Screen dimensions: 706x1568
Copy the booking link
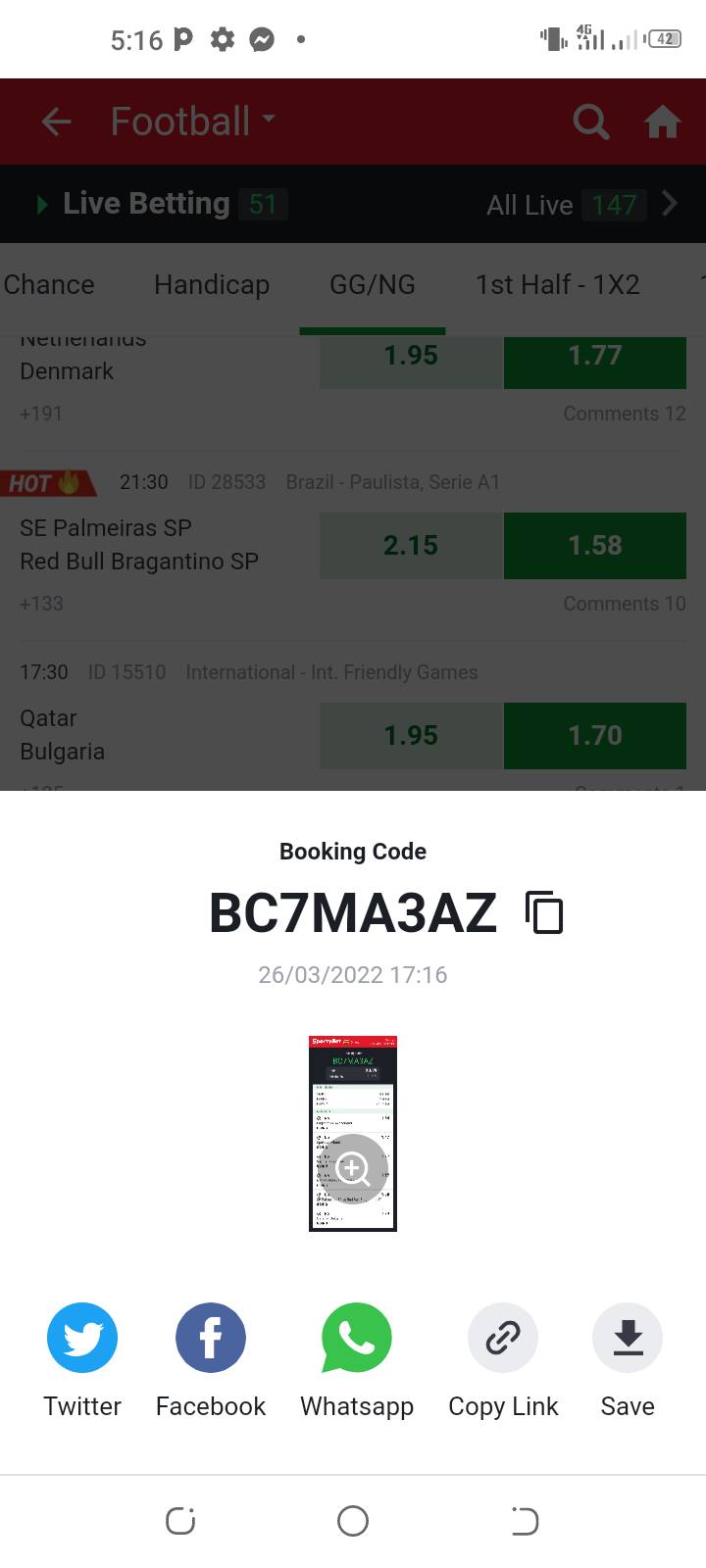pyautogui.click(x=503, y=1338)
